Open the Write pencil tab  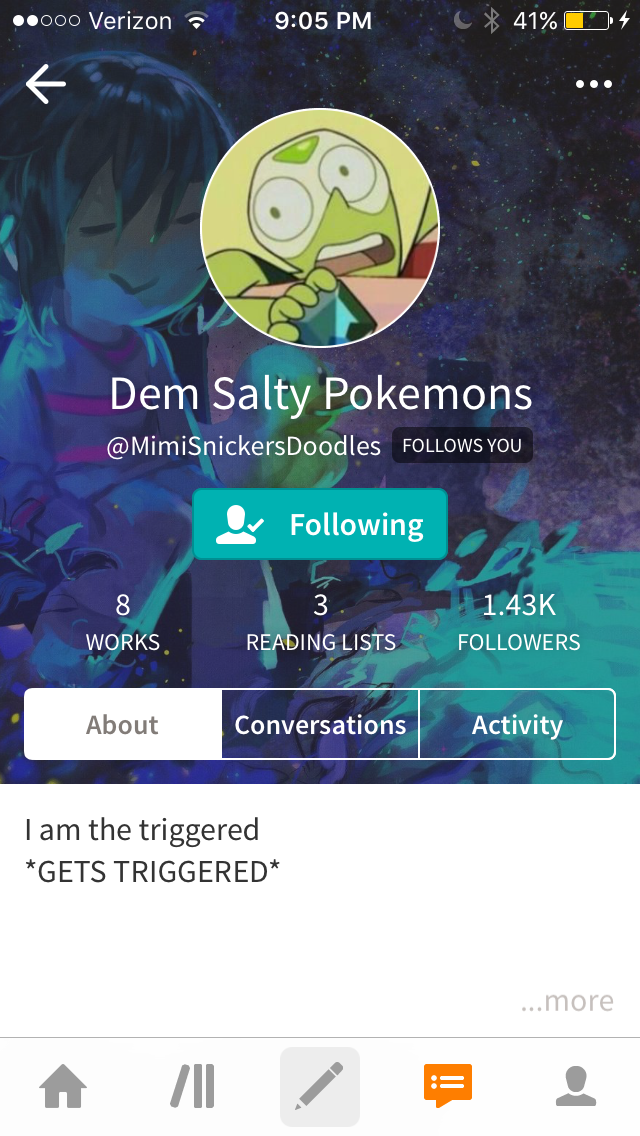point(320,1086)
